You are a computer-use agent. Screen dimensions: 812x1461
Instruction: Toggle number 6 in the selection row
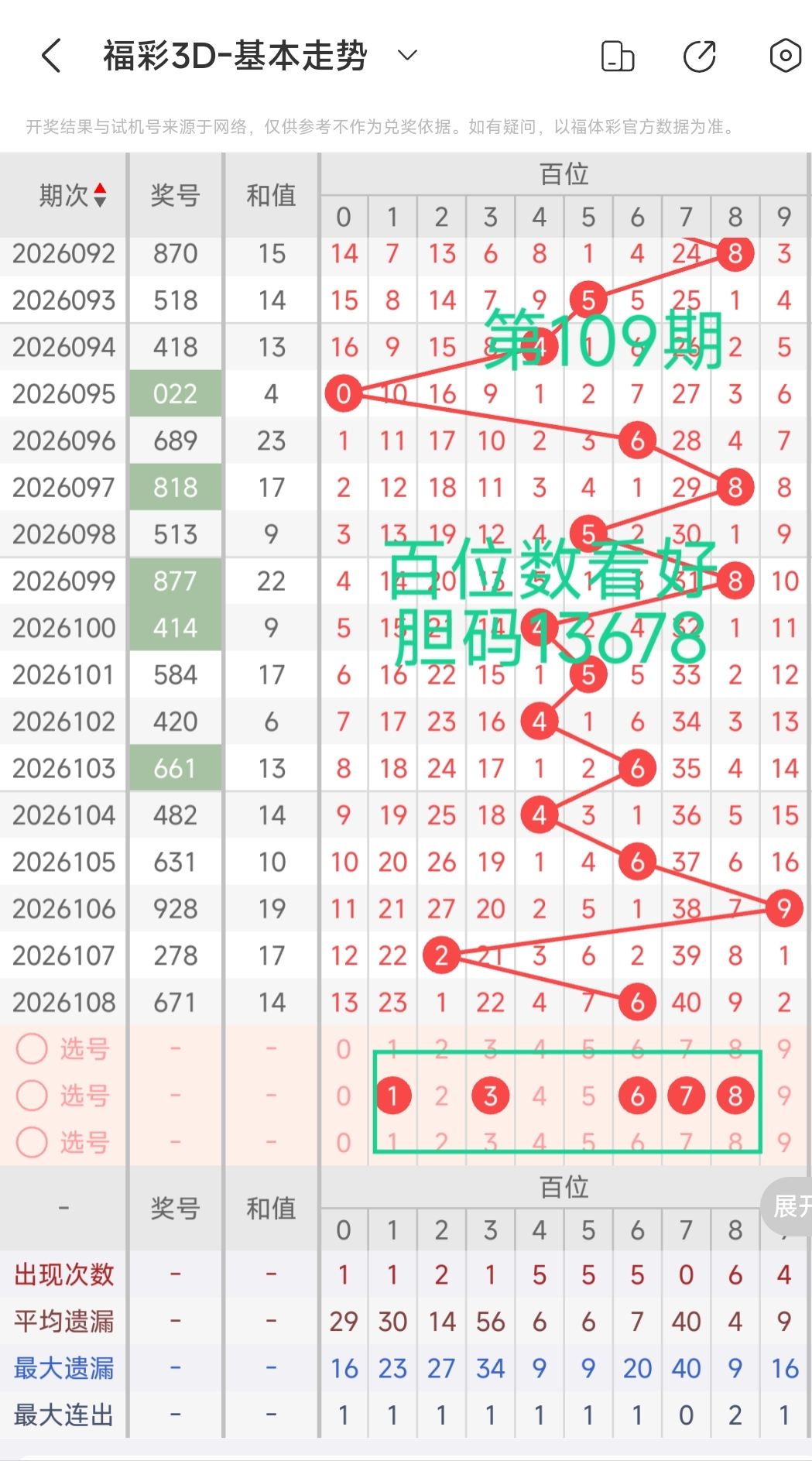[x=636, y=1096]
